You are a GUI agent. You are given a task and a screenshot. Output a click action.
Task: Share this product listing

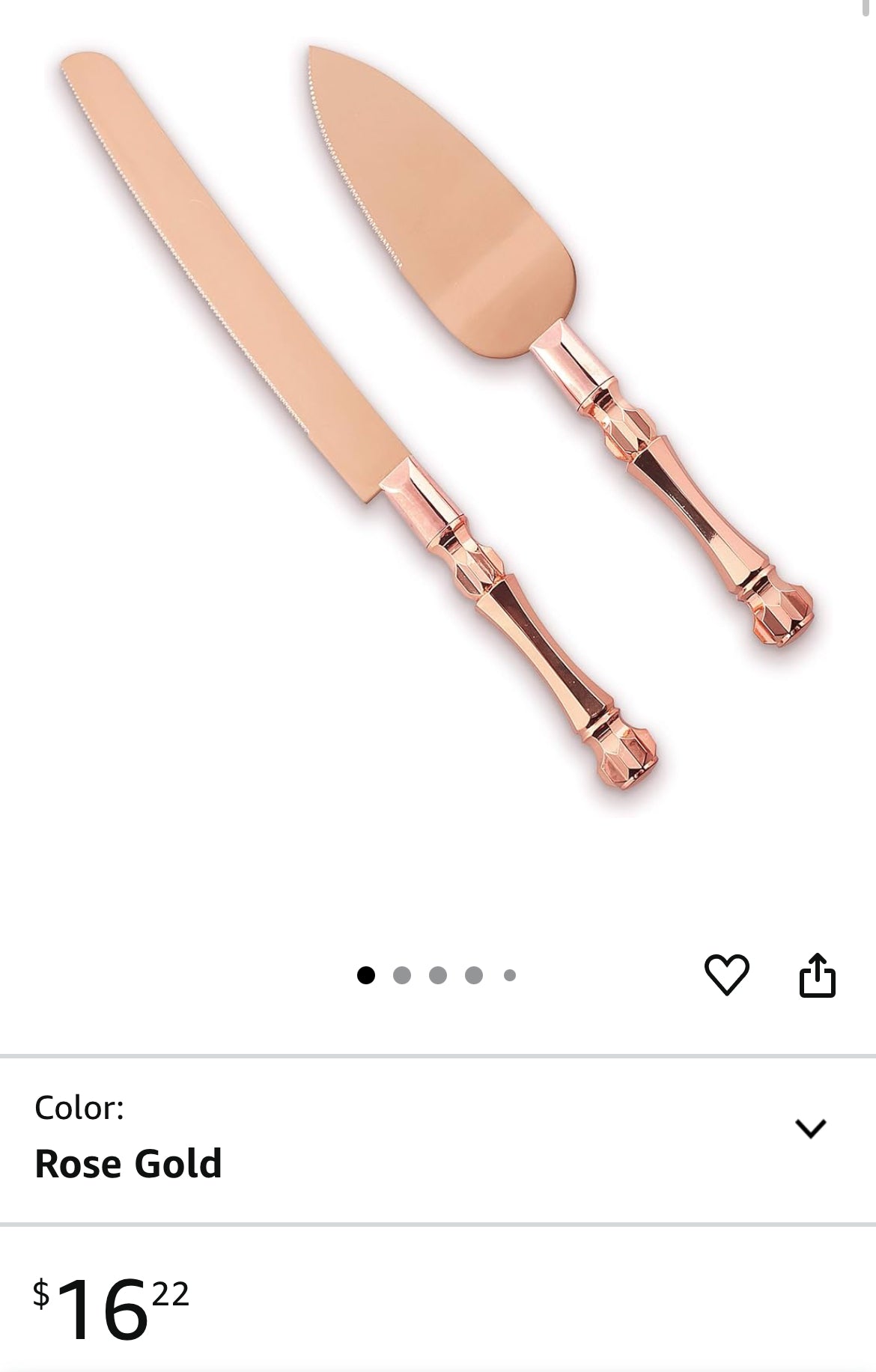tap(817, 975)
